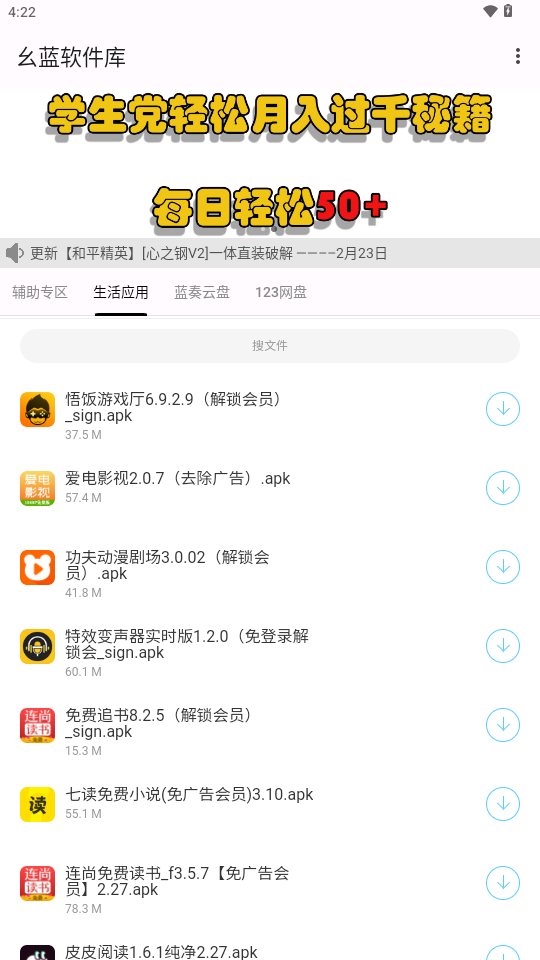Screen dimensions: 540x960
Task: Open the 学生党轻松月入过千秘籍 banner
Action: pos(270,163)
